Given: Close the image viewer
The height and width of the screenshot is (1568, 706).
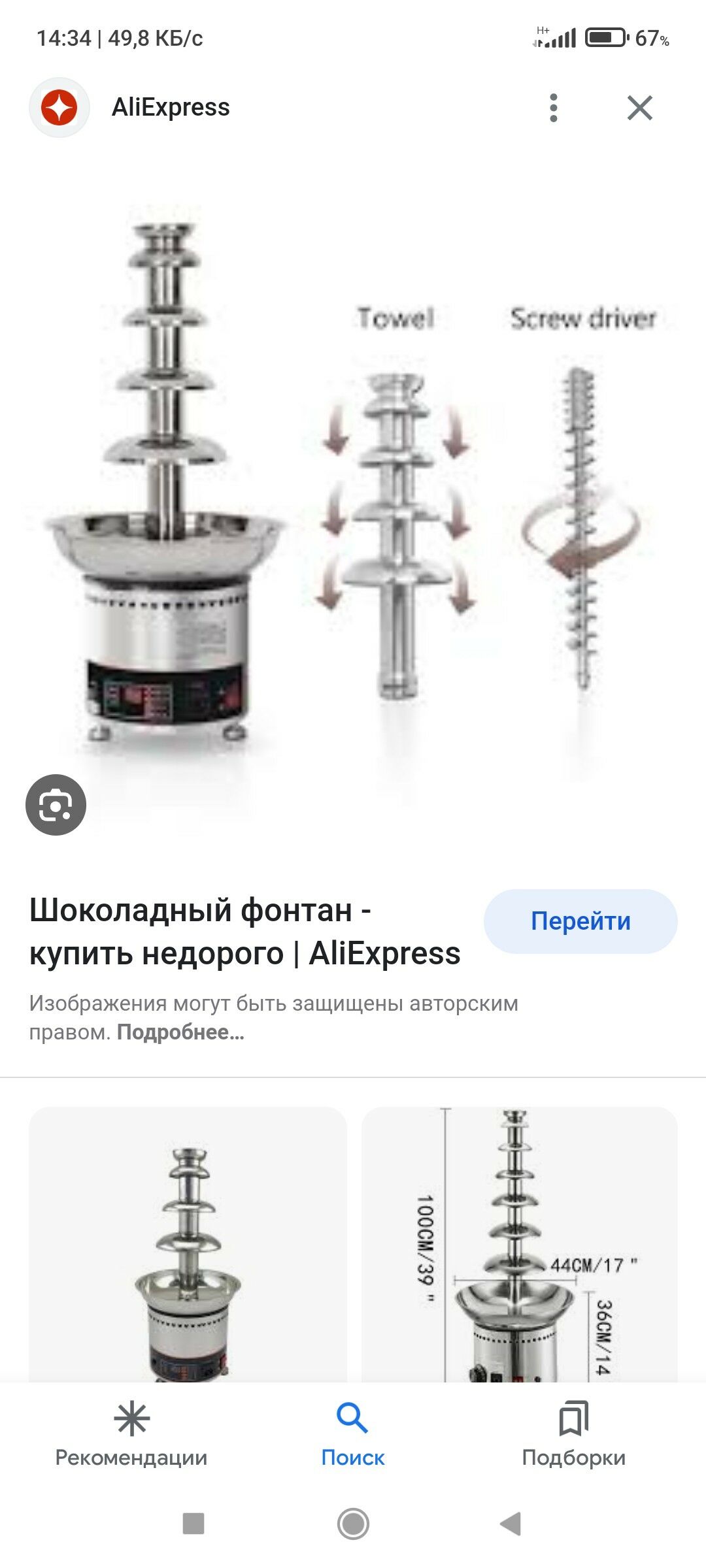Looking at the screenshot, I should click(x=639, y=108).
